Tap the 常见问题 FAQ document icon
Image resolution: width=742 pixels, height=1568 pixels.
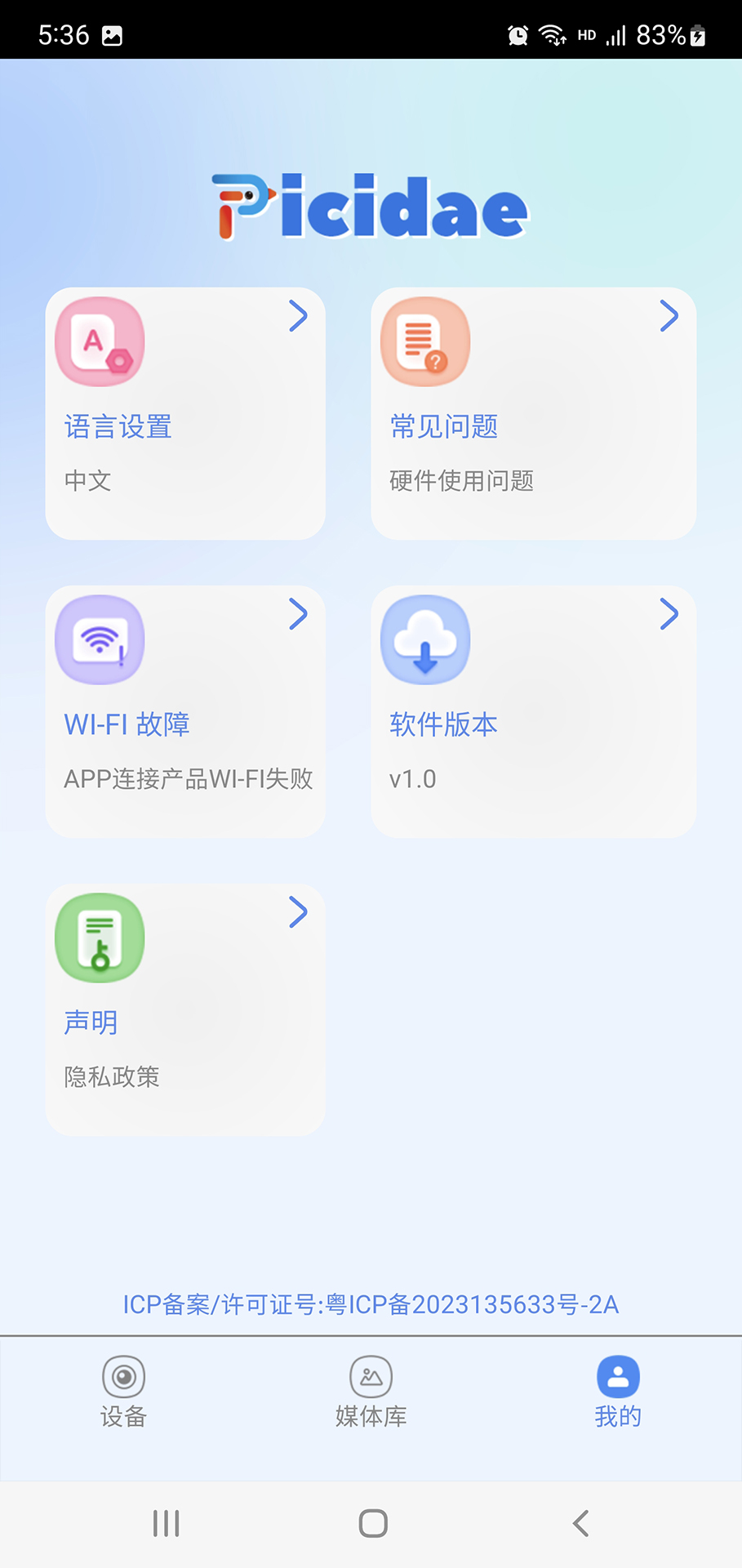click(424, 341)
